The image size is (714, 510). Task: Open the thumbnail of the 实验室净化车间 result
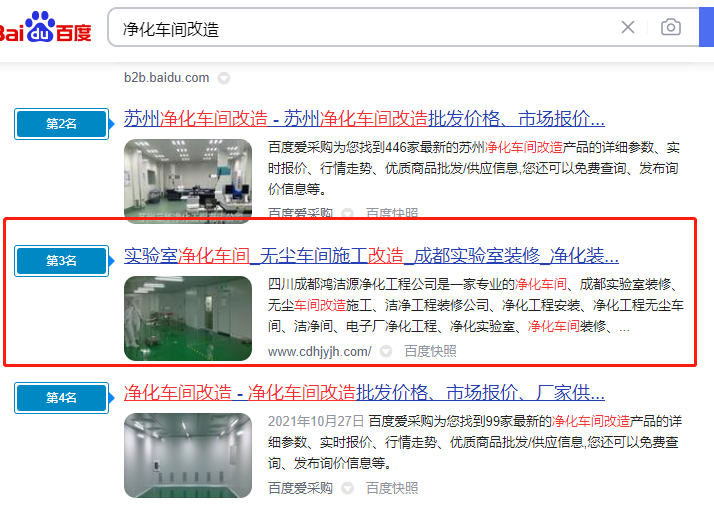(x=188, y=317)
